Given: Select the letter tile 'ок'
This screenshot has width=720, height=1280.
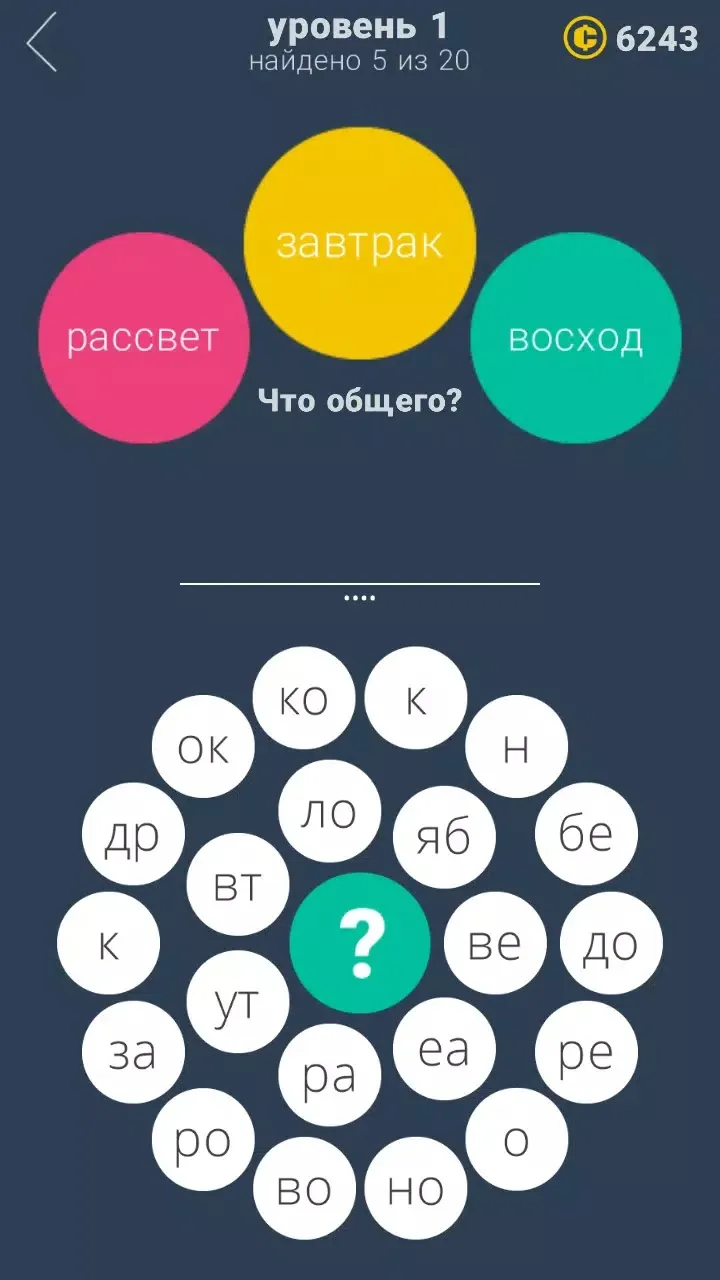Looking at the screenshot, I should [203, 746].
